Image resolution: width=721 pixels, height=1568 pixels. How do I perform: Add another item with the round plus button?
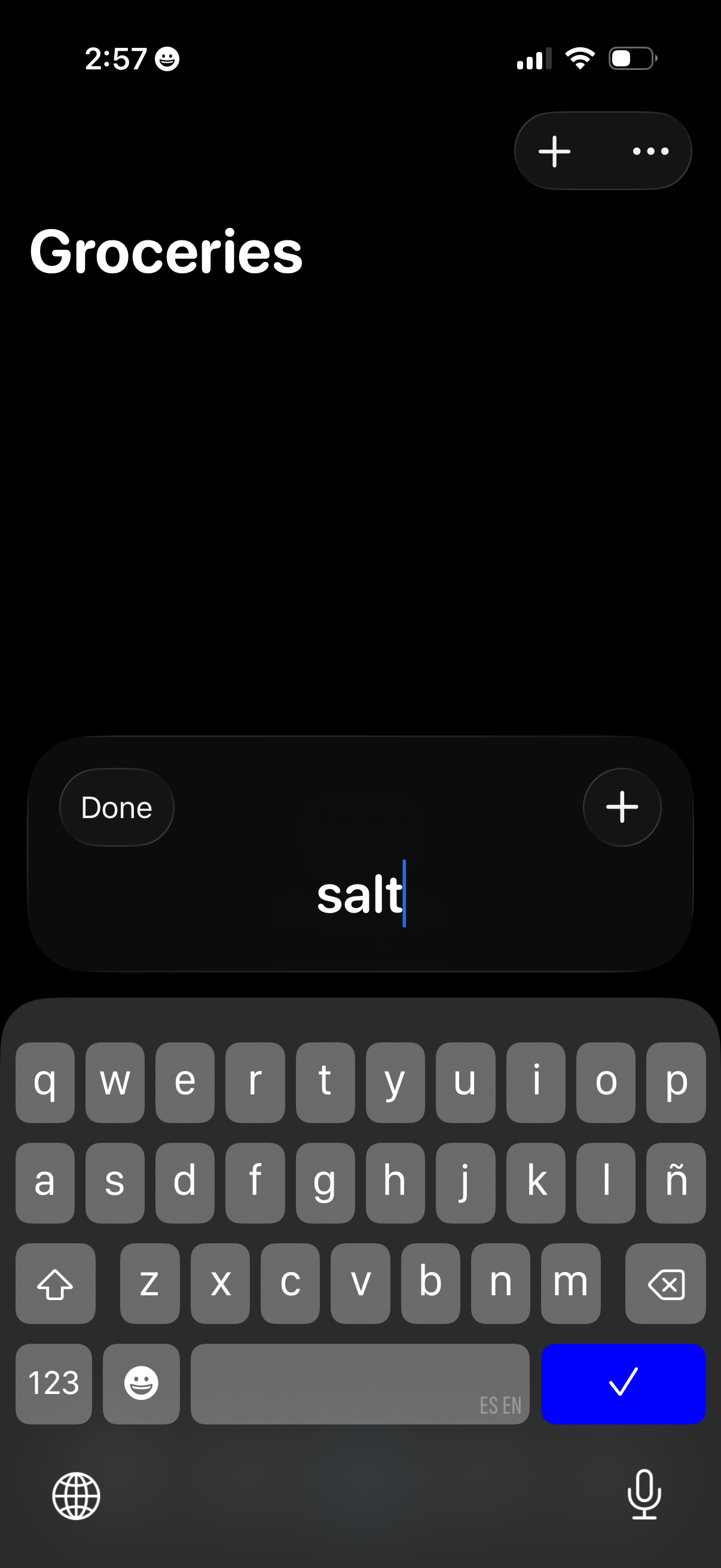(622, 808)
